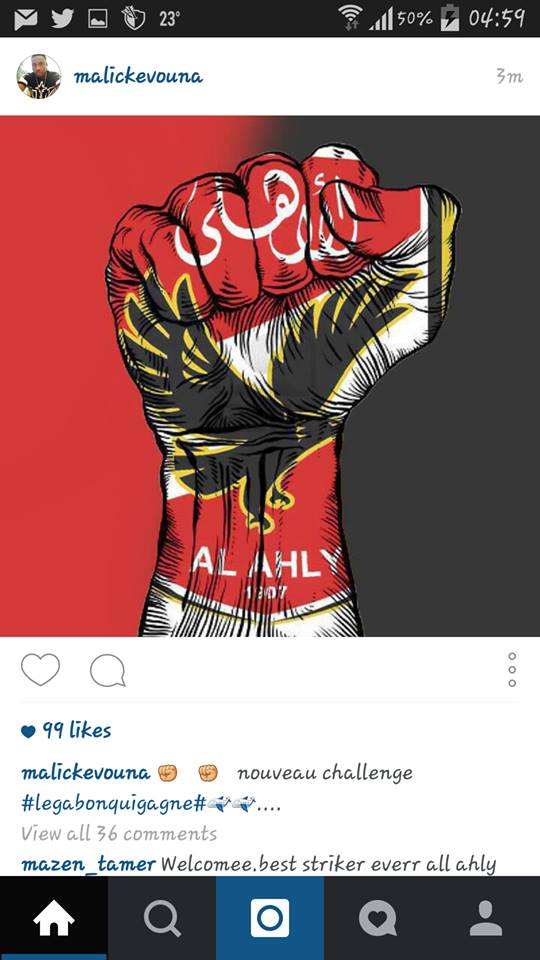View all 36 comments

119,833
